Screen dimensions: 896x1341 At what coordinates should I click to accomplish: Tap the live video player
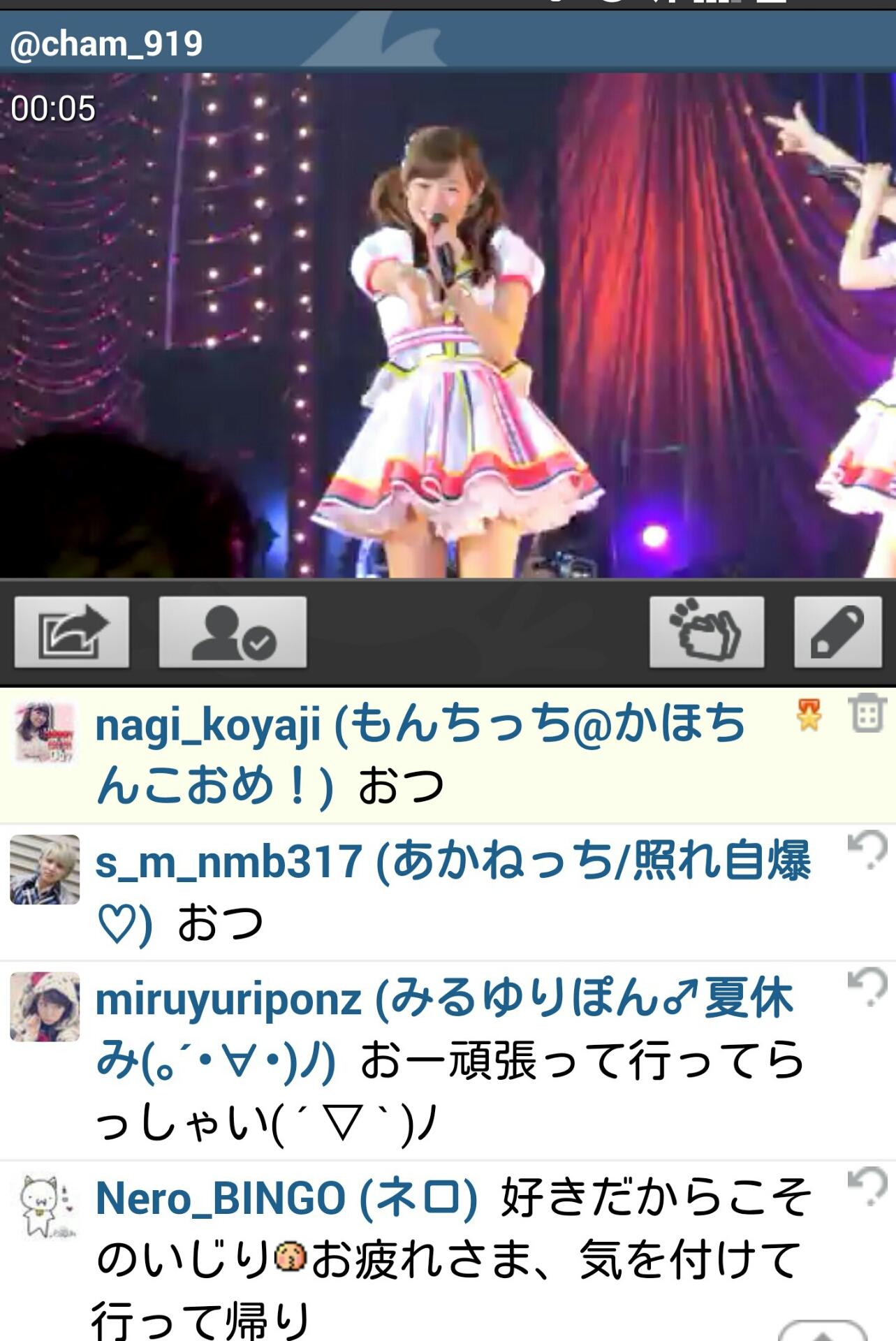(447, 325)
